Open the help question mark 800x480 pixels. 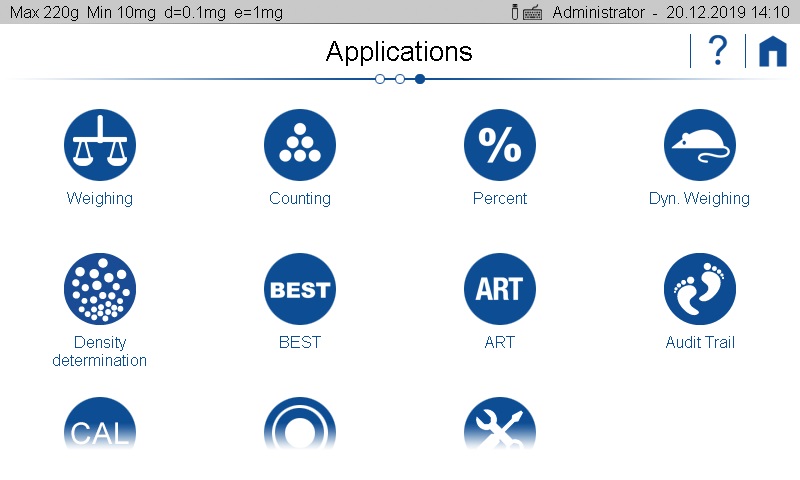tap(717, 51)
